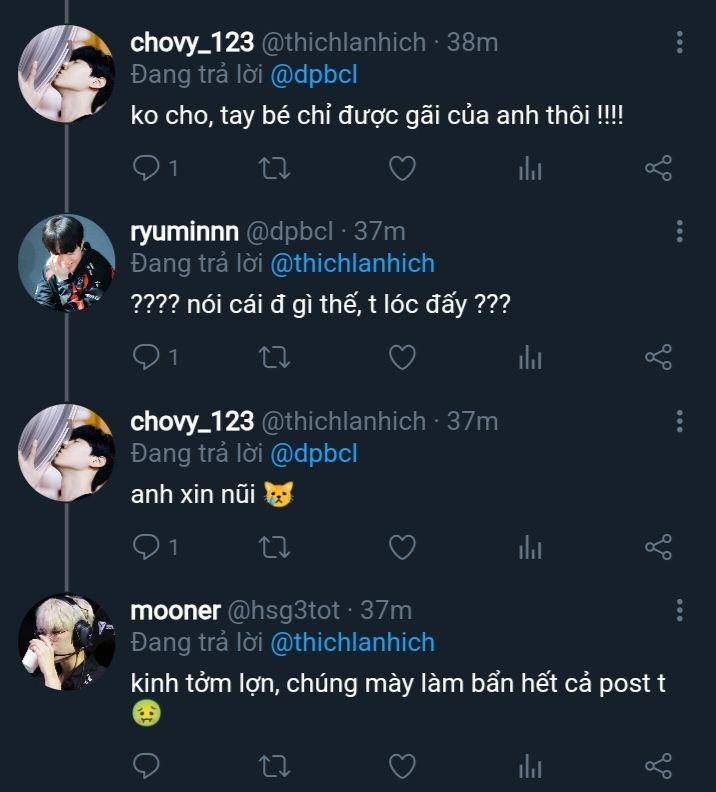Image resolution: width=716 pixels, height=792 pixels.
Task: Open ryuminnn's profile picture
Action: coord(67,263)
